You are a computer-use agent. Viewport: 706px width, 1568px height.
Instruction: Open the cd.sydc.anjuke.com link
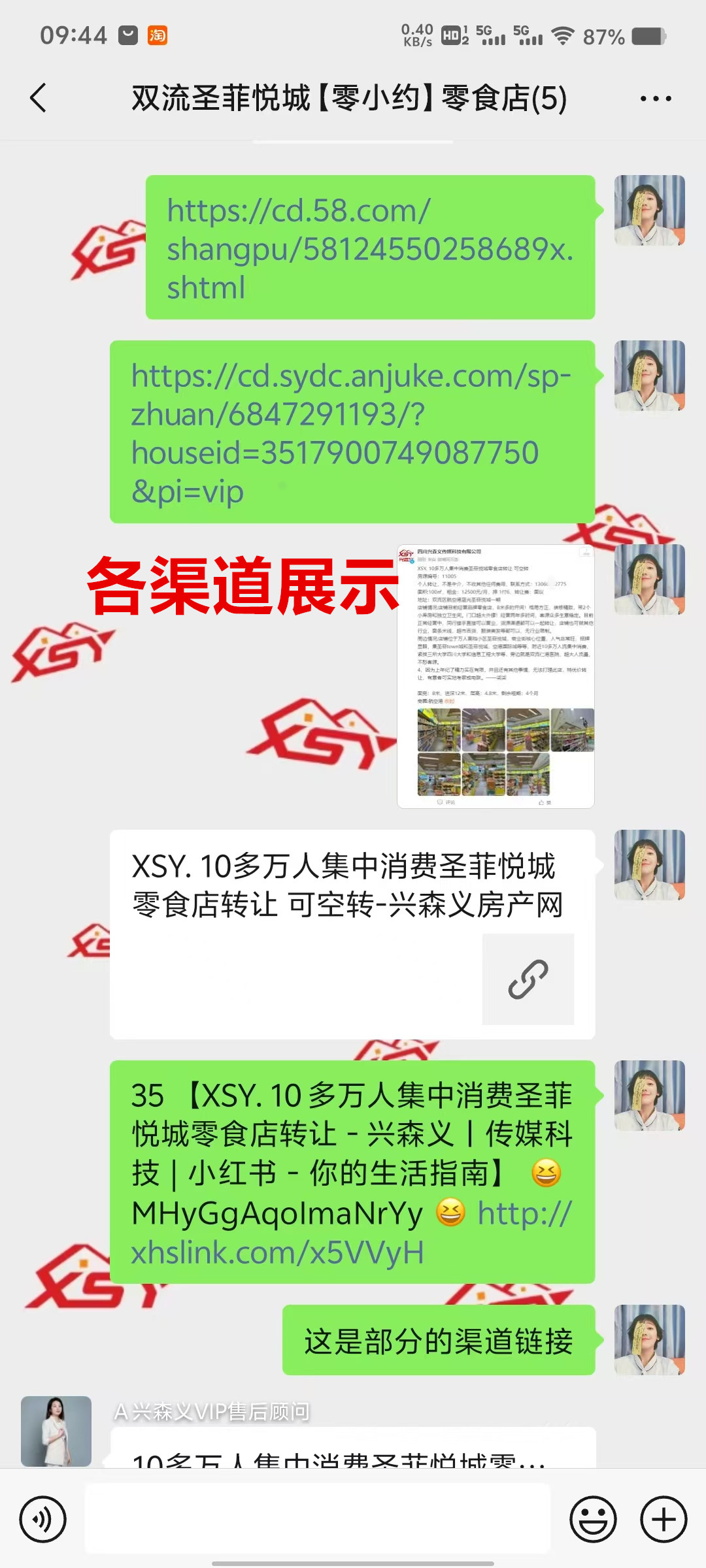(350, 433)
